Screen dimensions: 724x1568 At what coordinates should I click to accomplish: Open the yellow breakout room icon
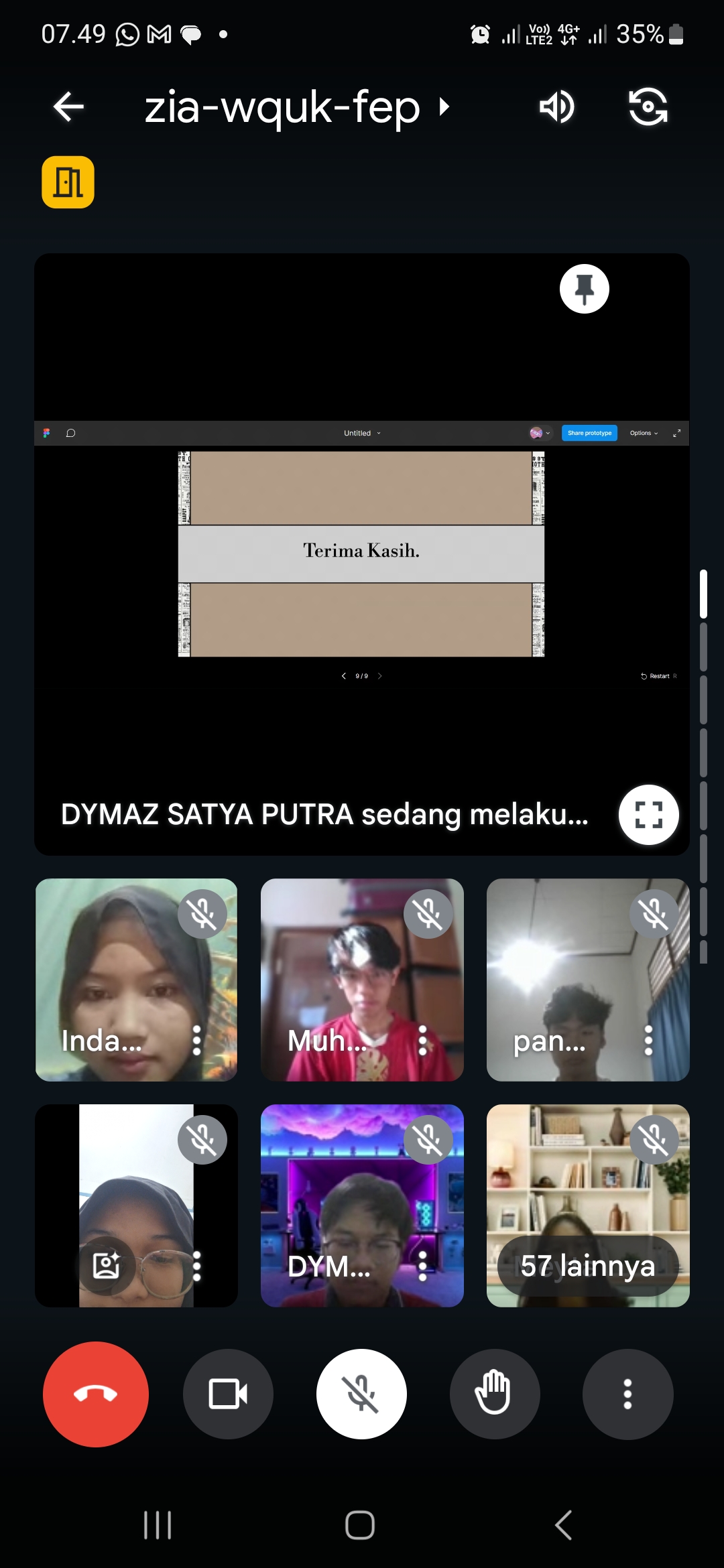(68, 182)
